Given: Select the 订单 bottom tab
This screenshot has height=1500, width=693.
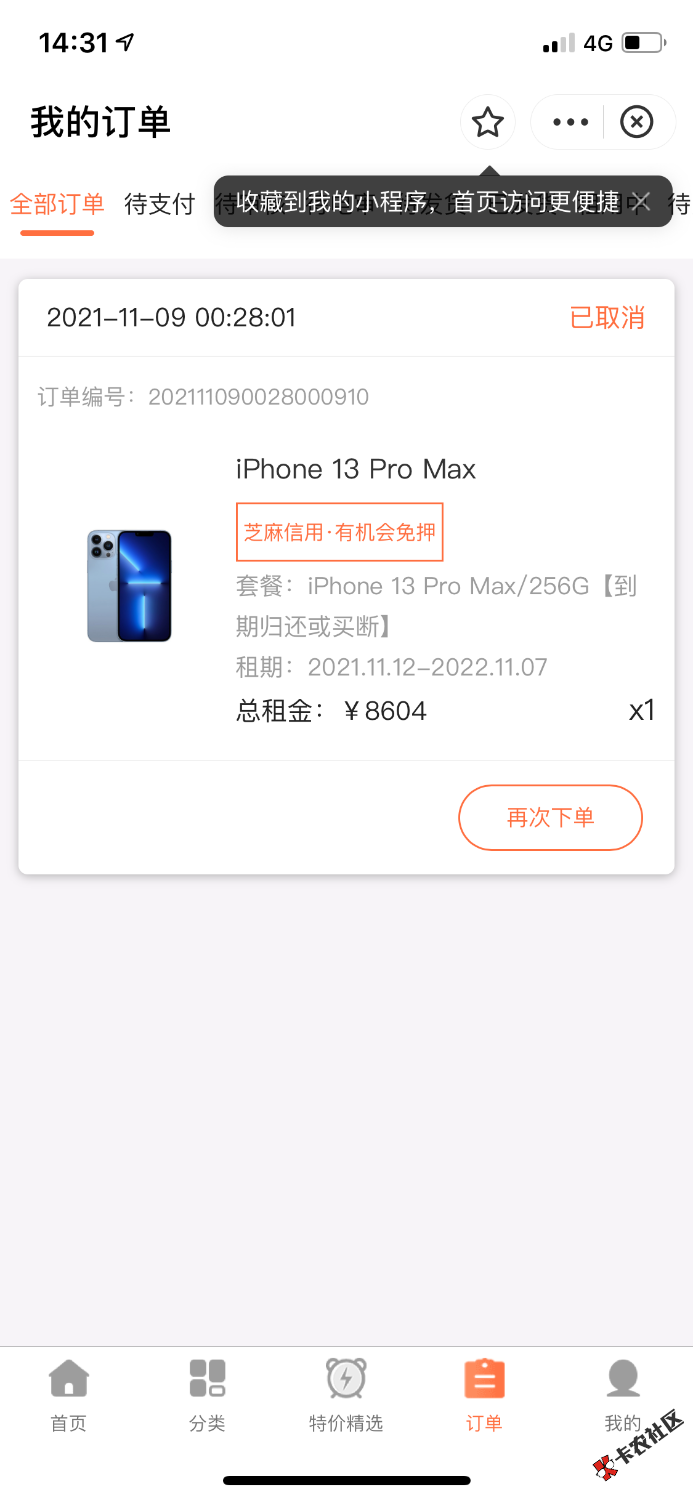Looking at the screenshot, I should (484, 1394).
